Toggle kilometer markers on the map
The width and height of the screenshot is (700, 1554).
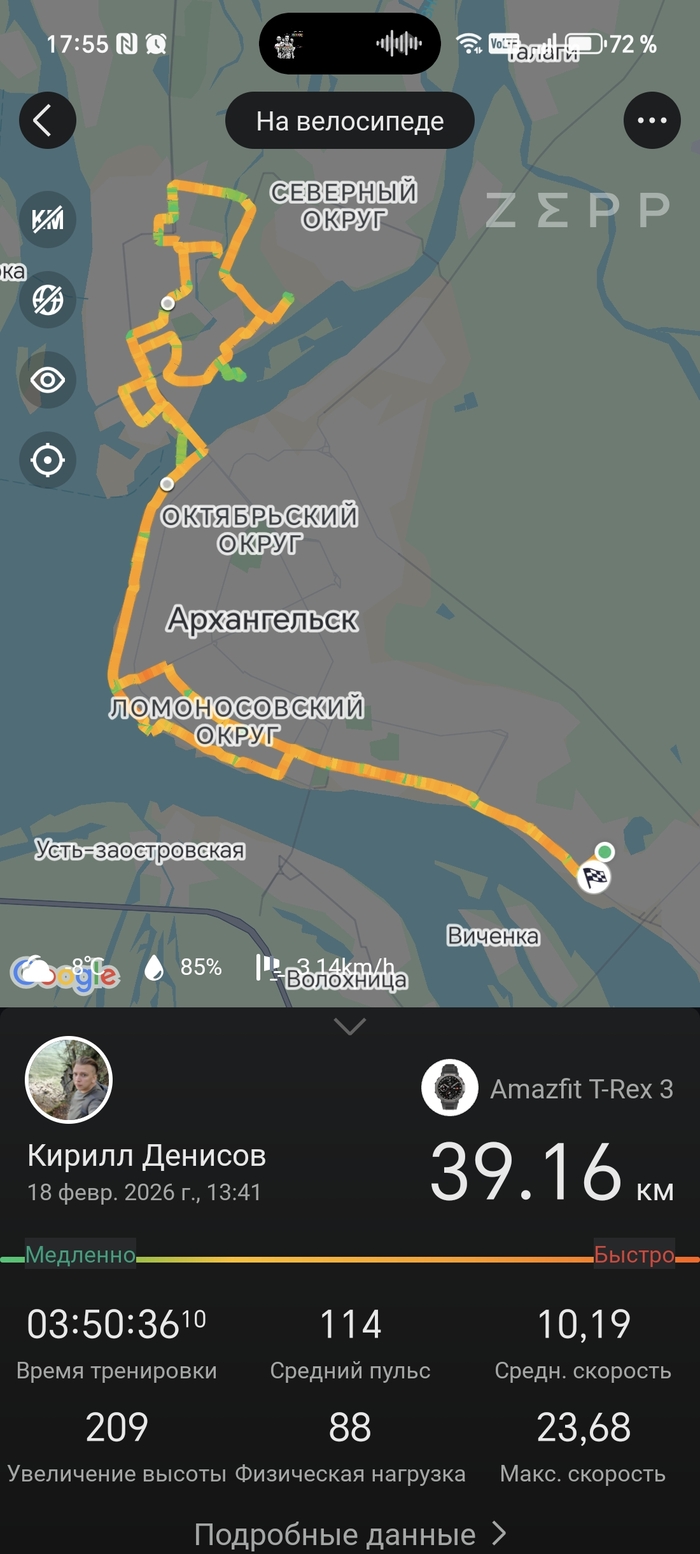pyautogui.click(x=47, y=220)
